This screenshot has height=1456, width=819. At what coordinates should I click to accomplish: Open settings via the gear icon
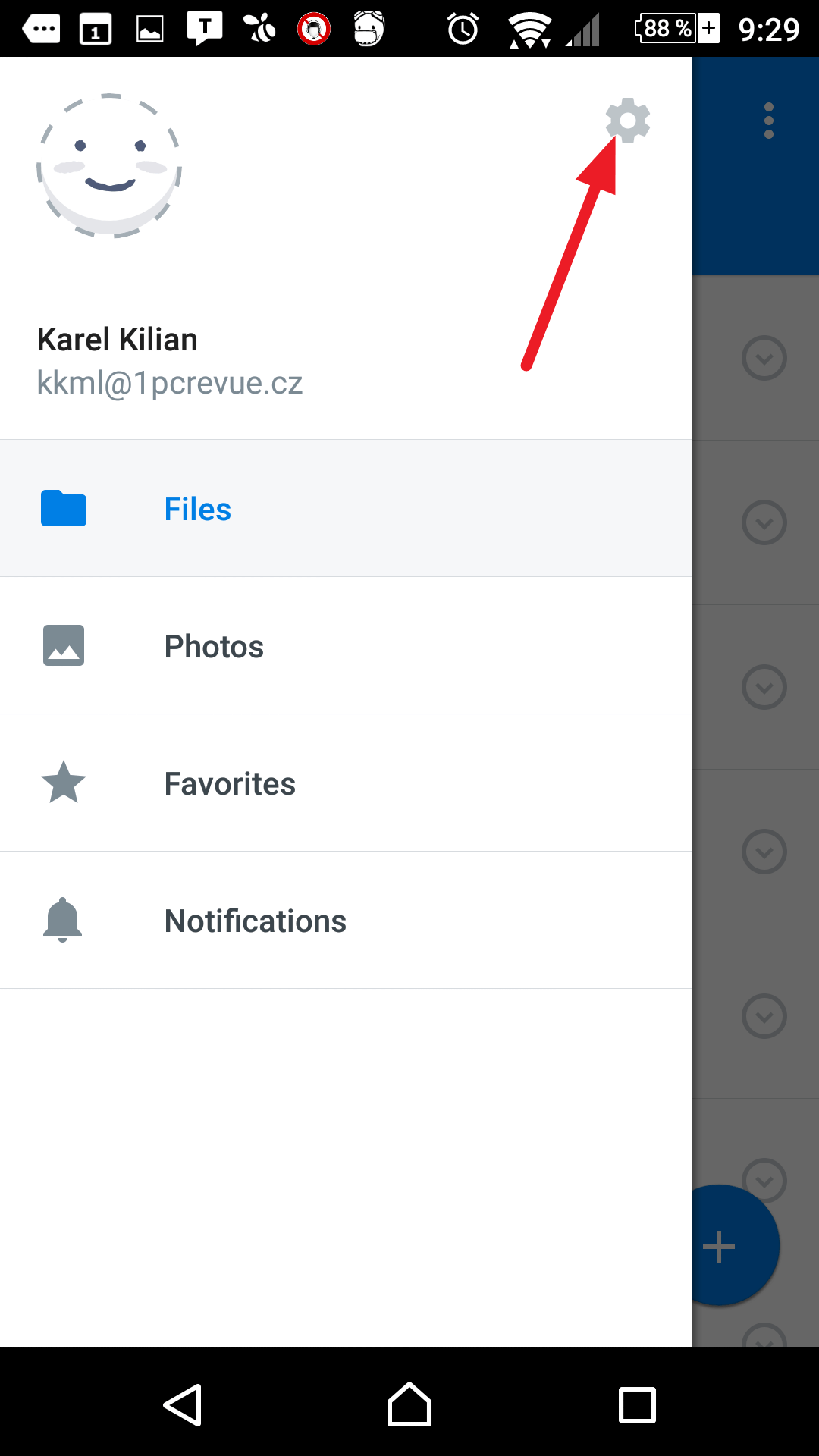(627, 121)
